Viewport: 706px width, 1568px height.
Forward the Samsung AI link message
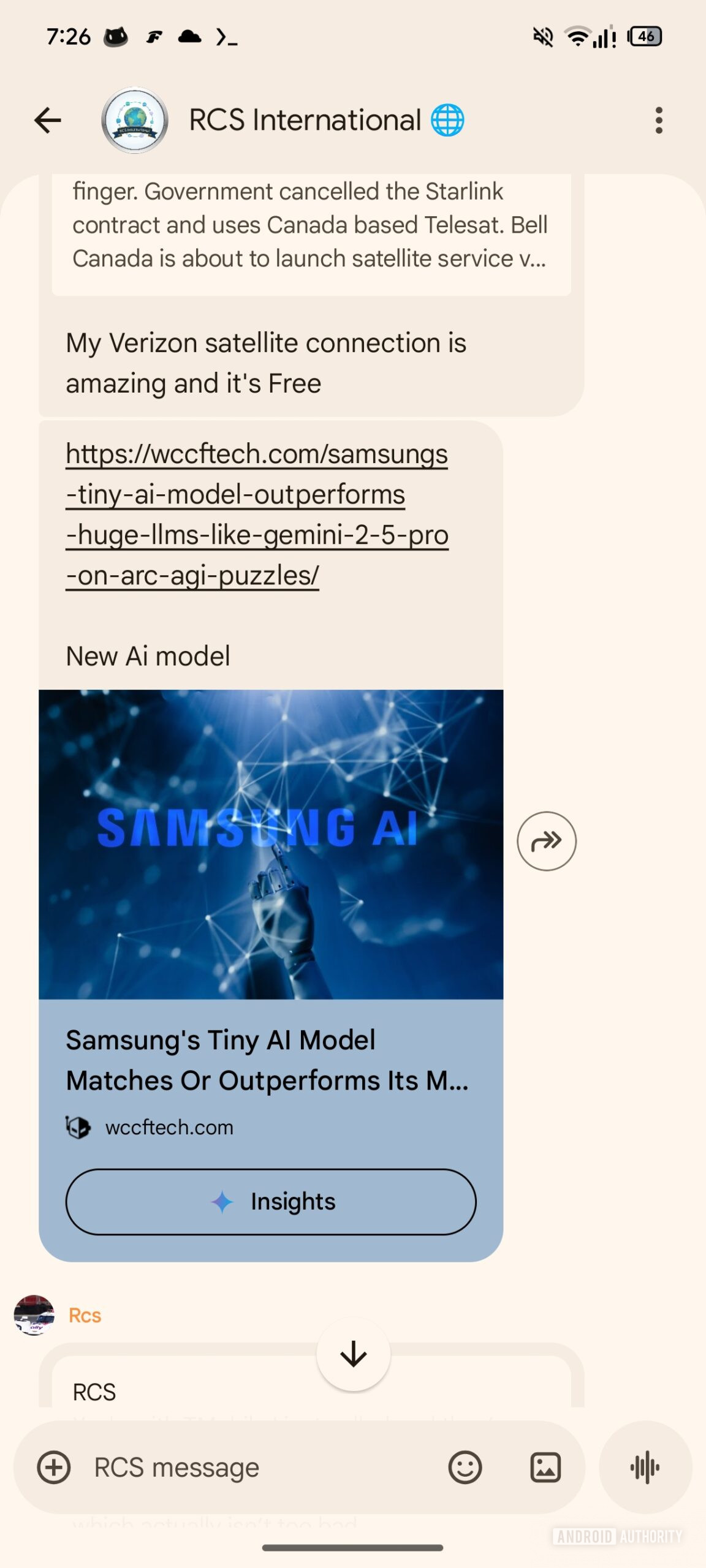(546, 841)
